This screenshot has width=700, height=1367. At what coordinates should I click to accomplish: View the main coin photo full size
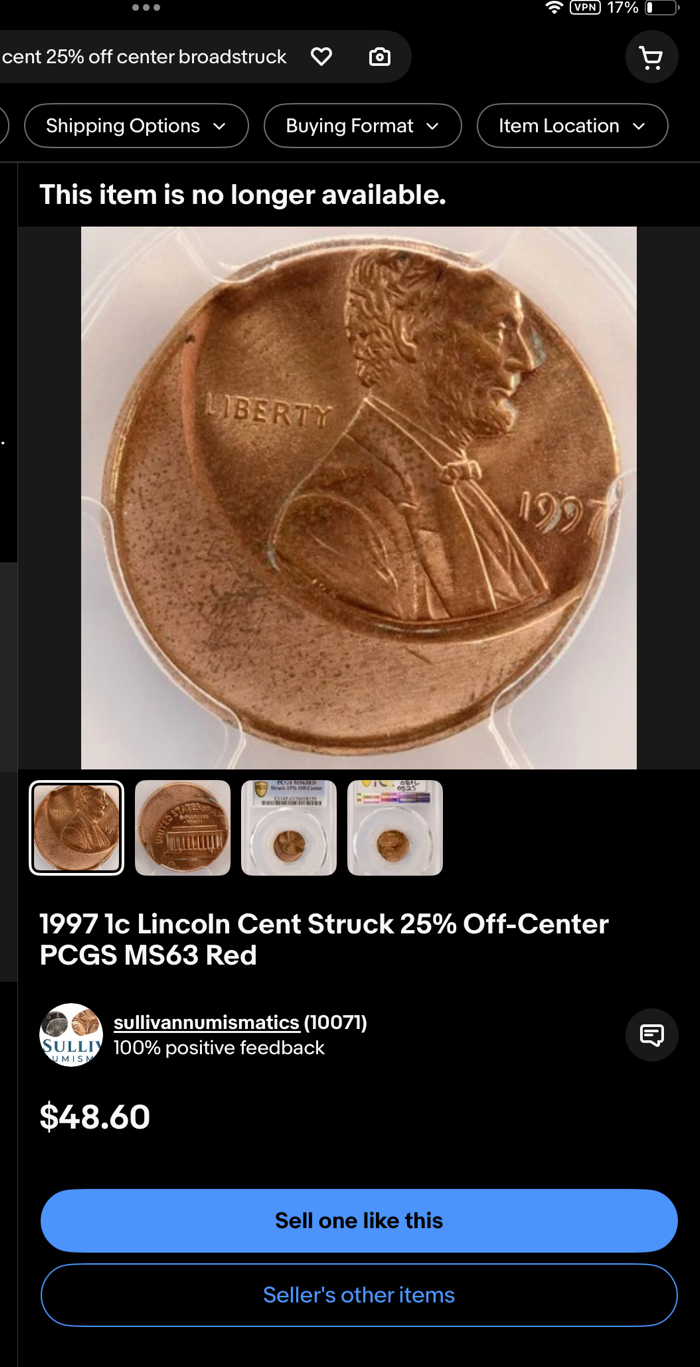click(x=358, y=497)
